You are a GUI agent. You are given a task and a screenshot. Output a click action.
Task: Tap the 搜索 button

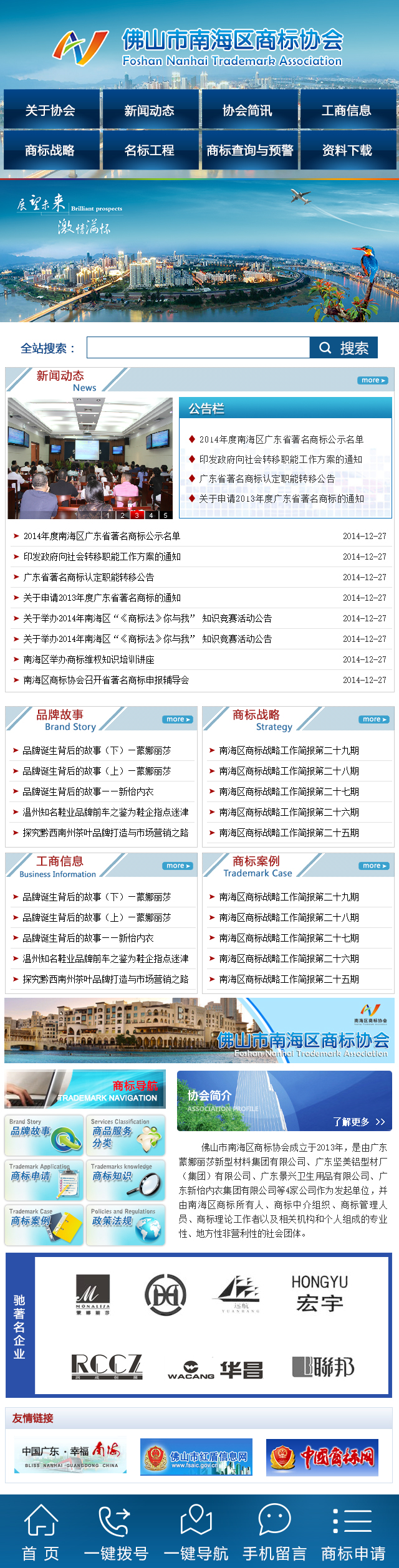344,348
